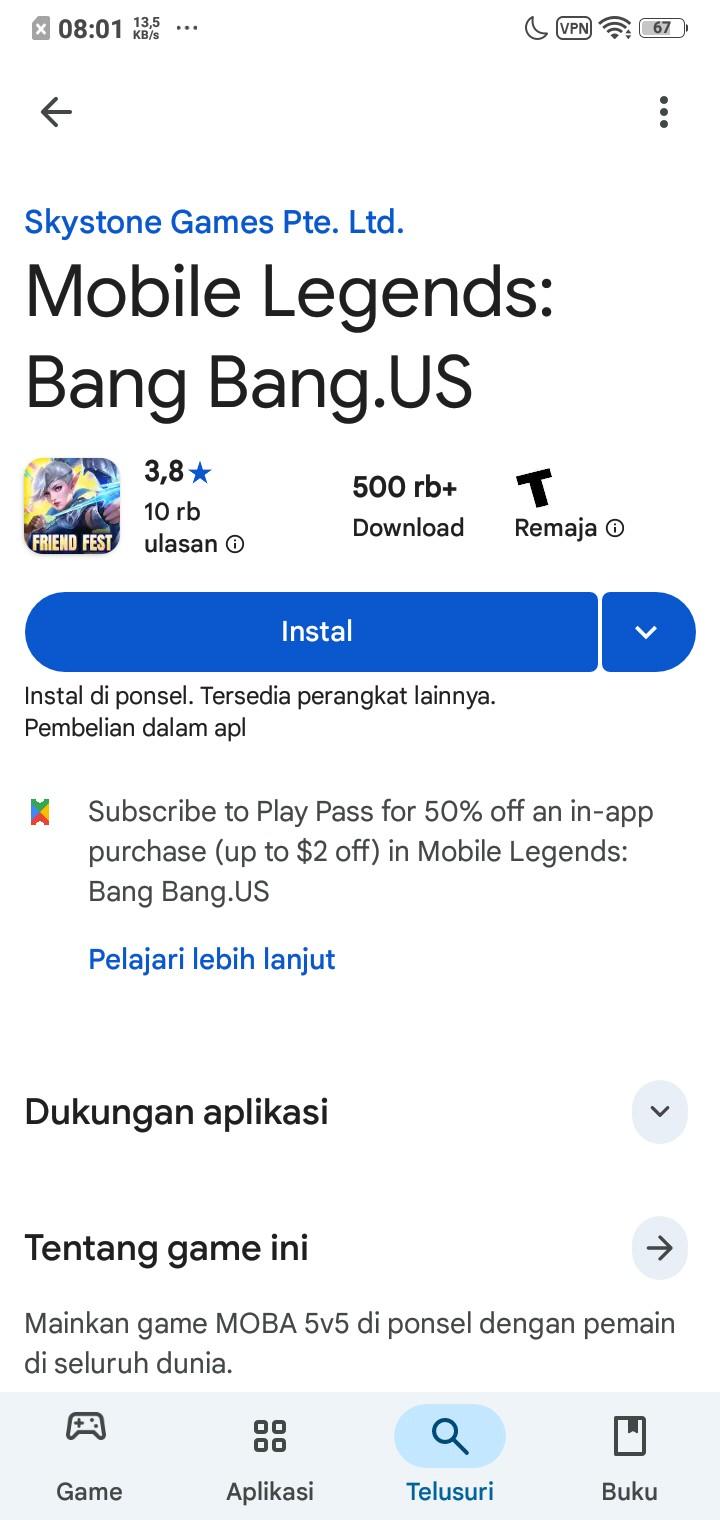The image size is (720, 1520).
Task: Open the dropdown arrow beside Instal
Action: coord(647,632)
